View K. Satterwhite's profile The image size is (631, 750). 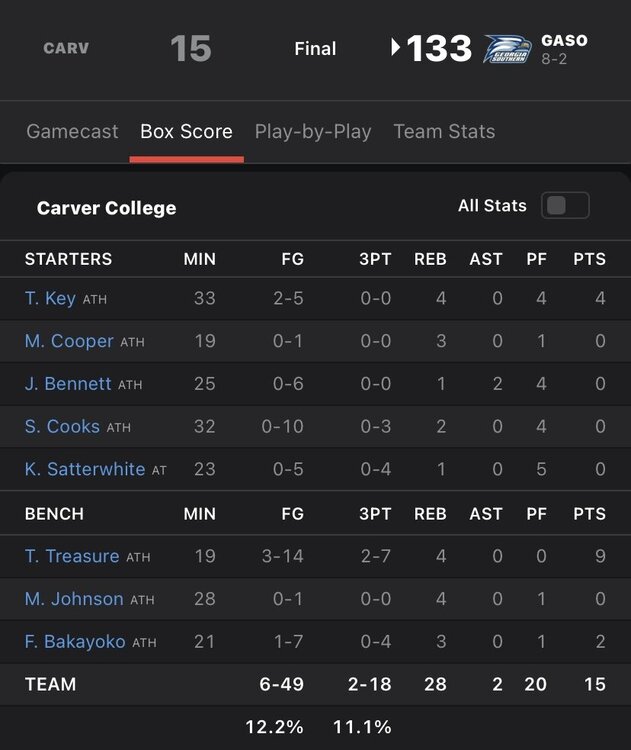[x=85, y=469]
